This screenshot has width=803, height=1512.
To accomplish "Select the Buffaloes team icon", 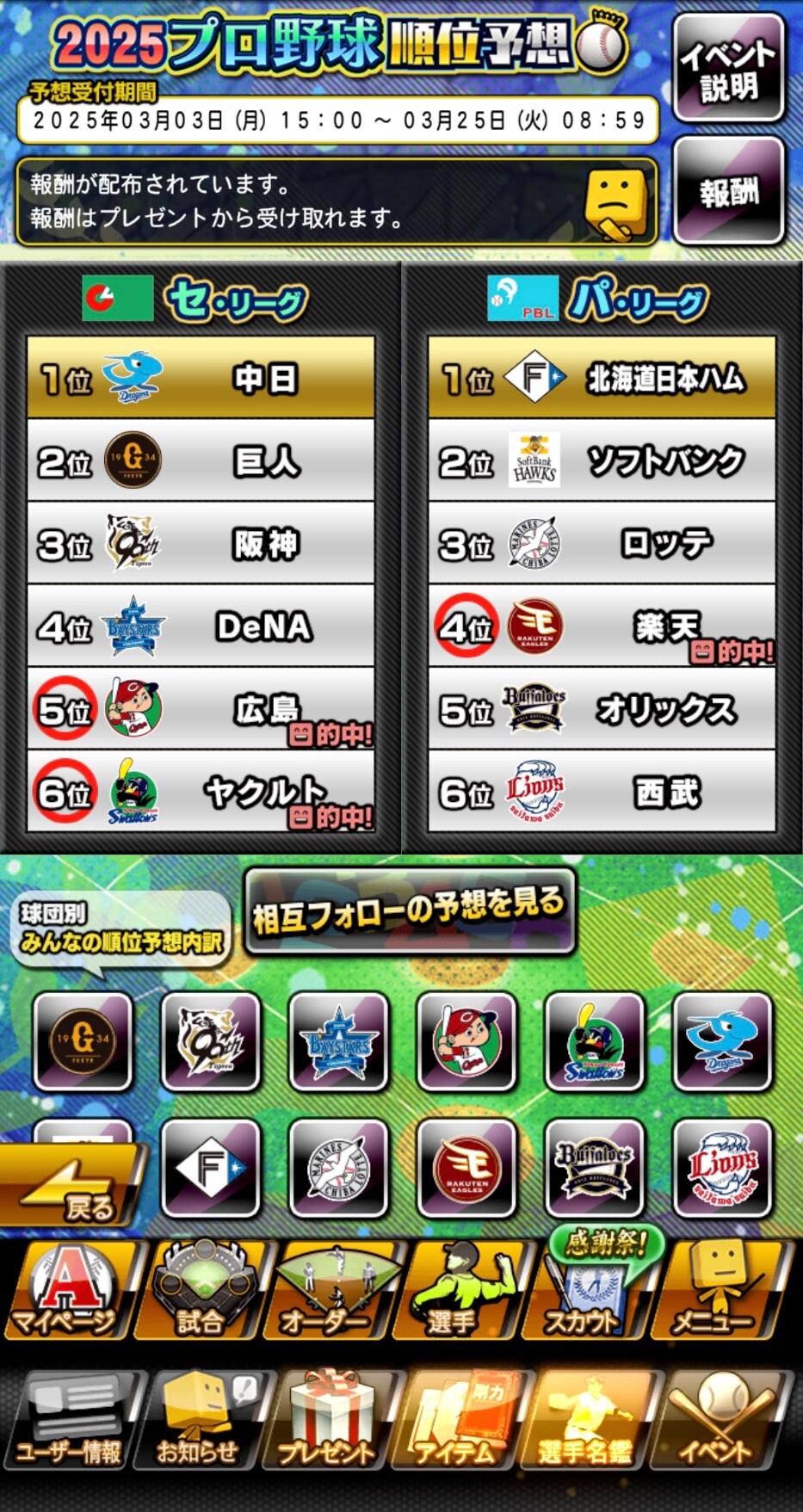I will tap(594, 1168).
